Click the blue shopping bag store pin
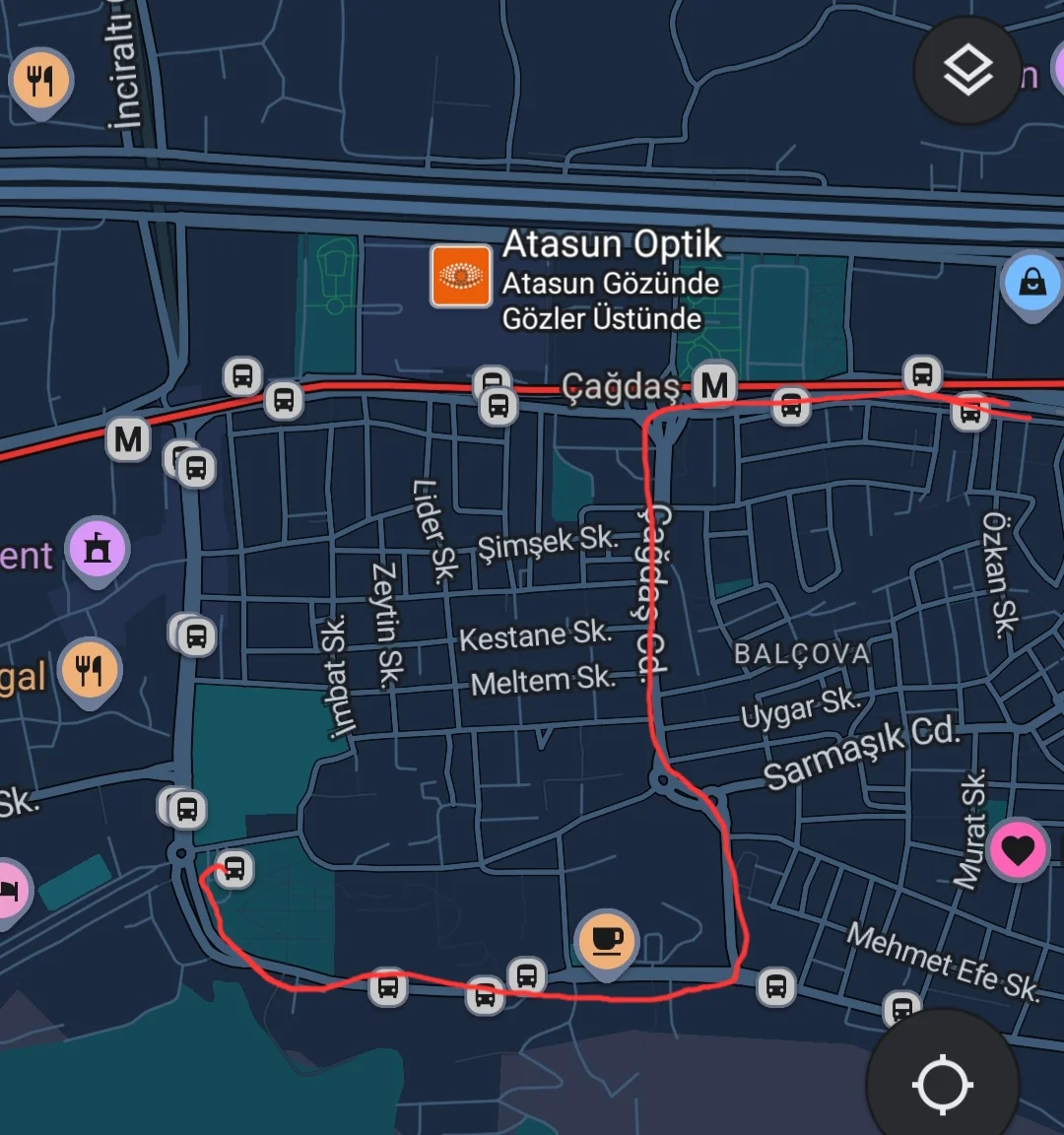 point(1033,285)
